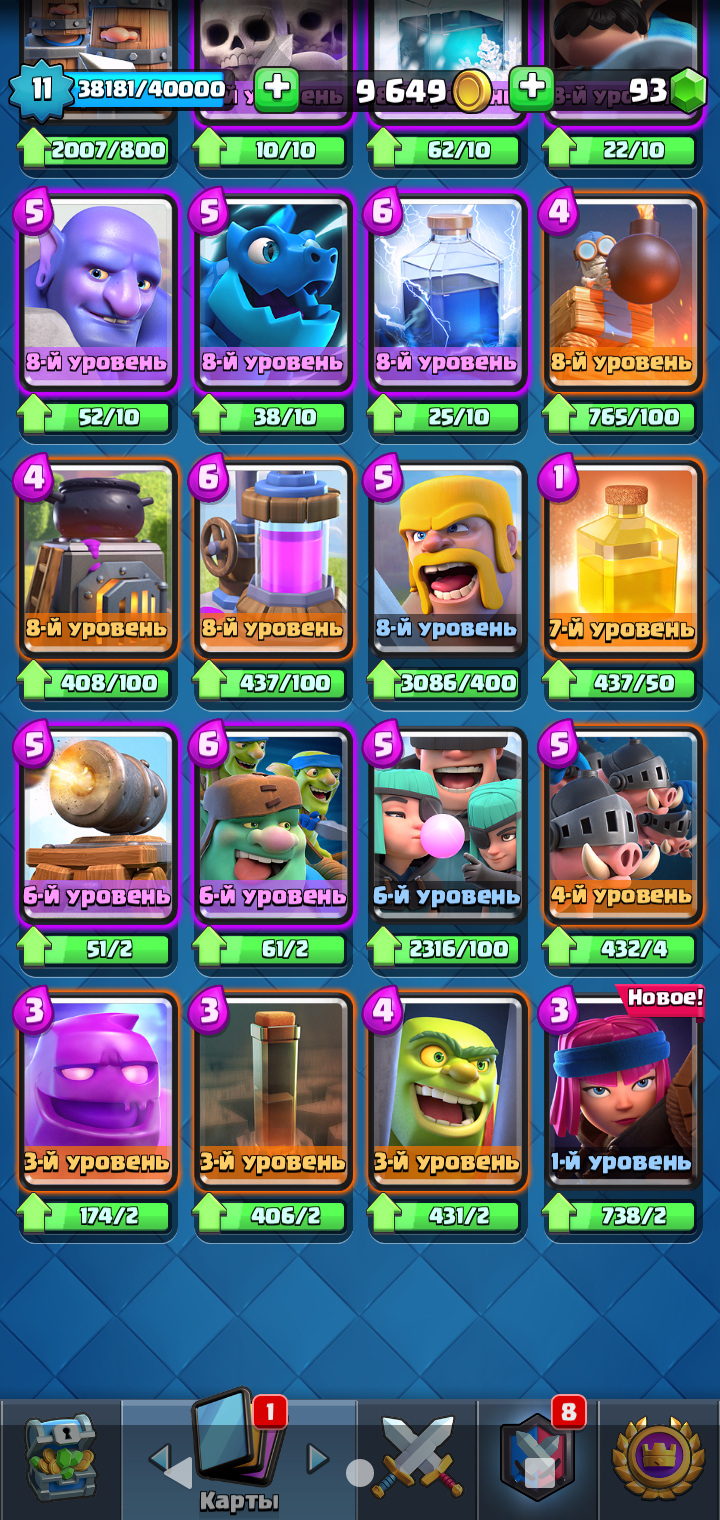
Task: Open the Barbarians card with 3086/400
Action: (x=447, y=556)
